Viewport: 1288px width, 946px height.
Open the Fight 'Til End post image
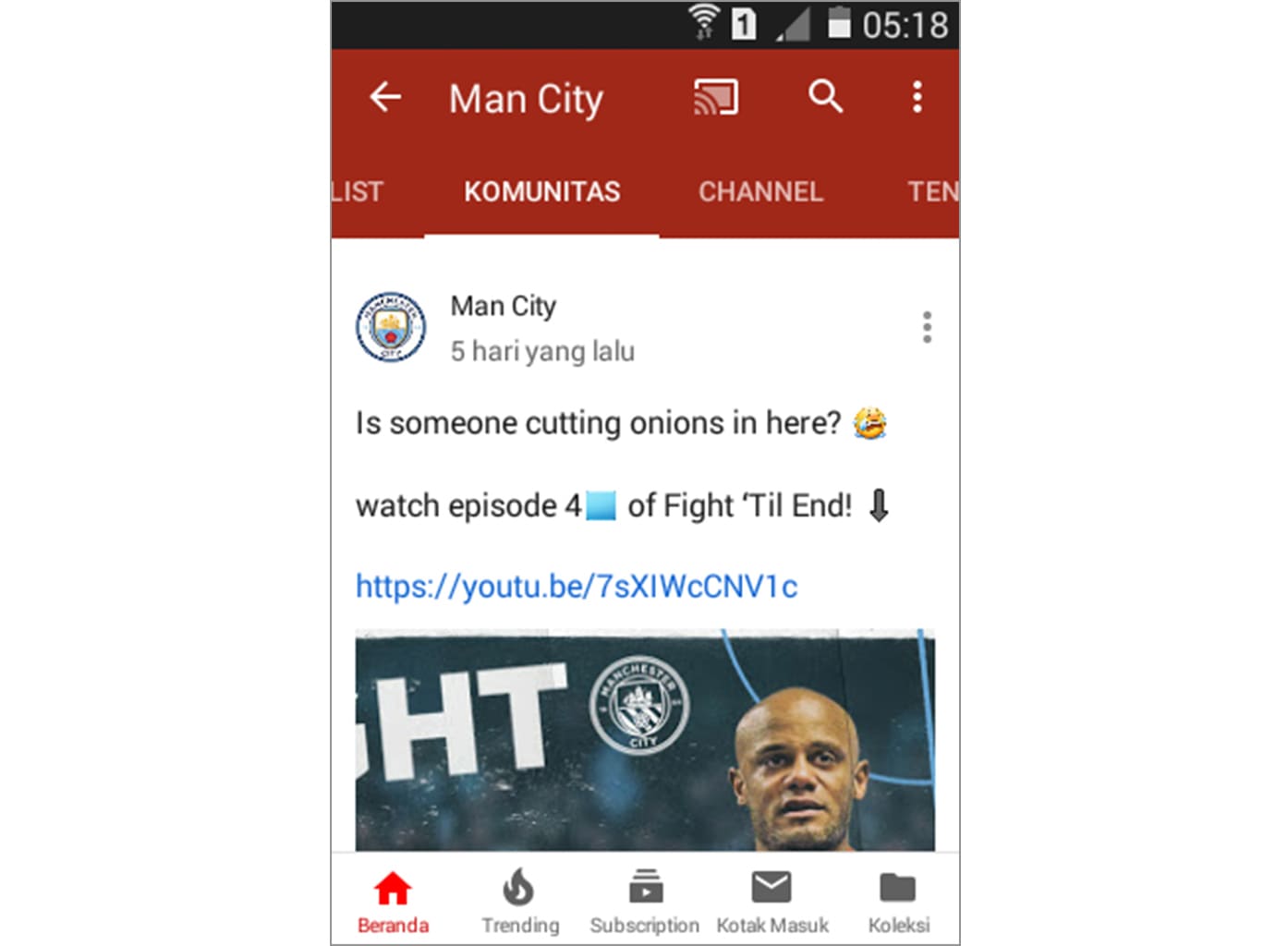point(645,739)
